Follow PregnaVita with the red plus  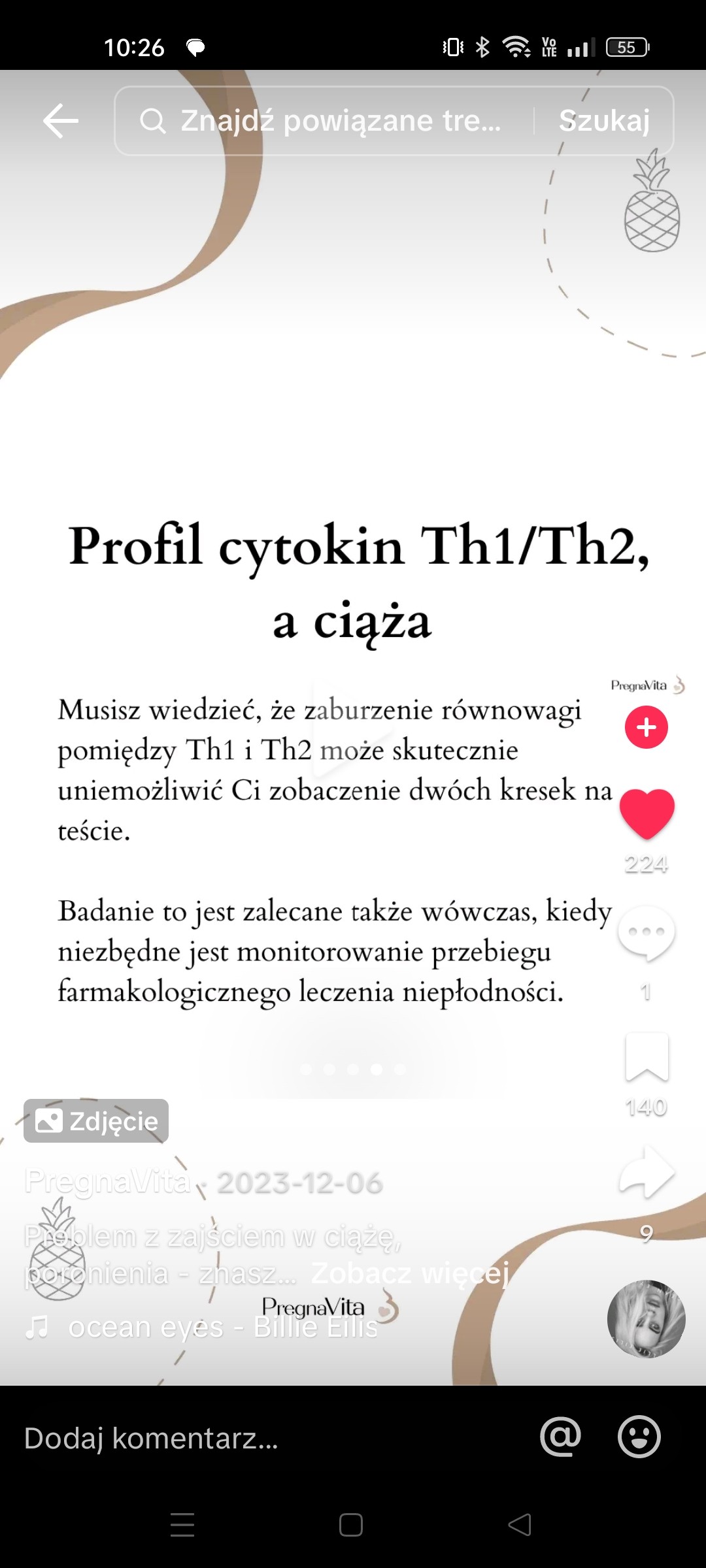click(646, 727)
